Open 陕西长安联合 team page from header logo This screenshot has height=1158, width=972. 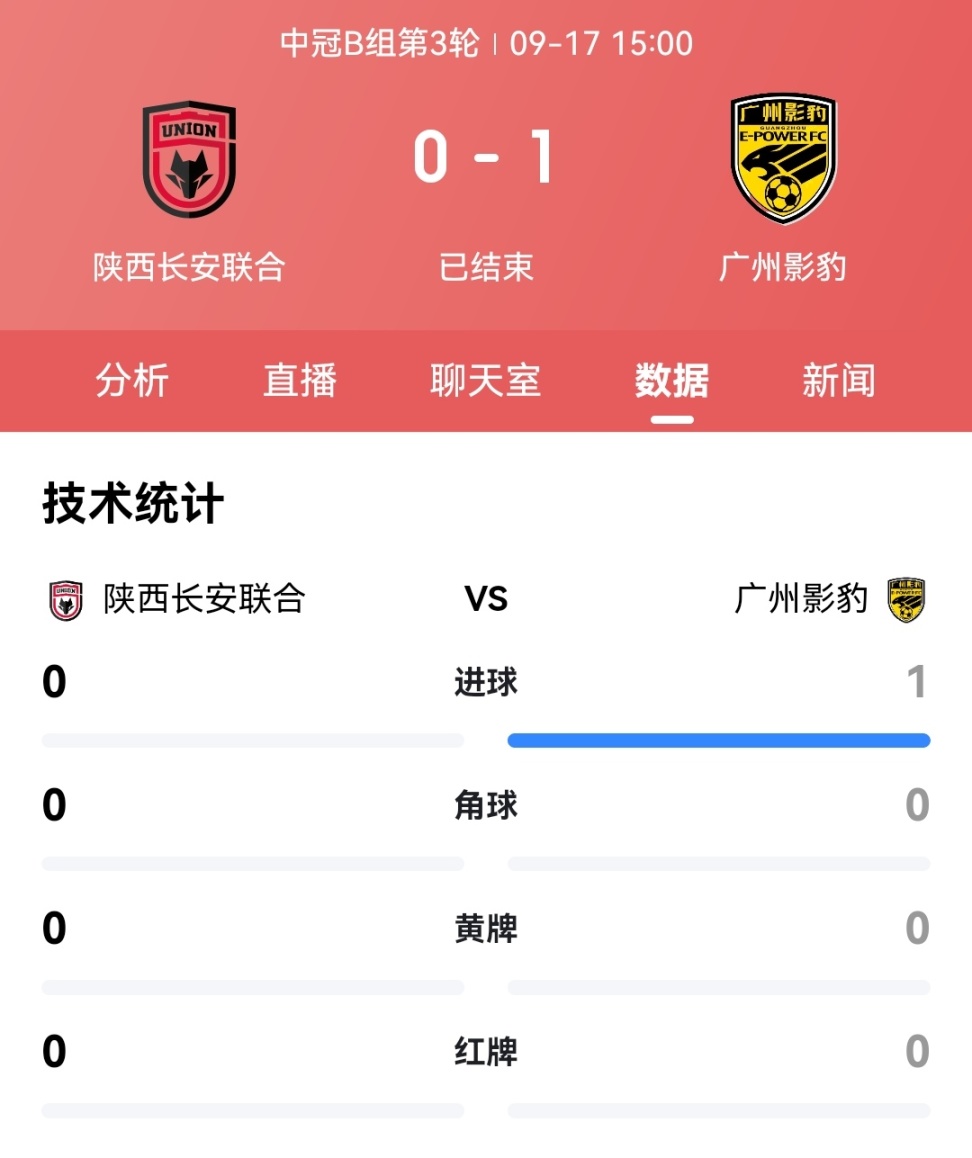coord(189,159)
